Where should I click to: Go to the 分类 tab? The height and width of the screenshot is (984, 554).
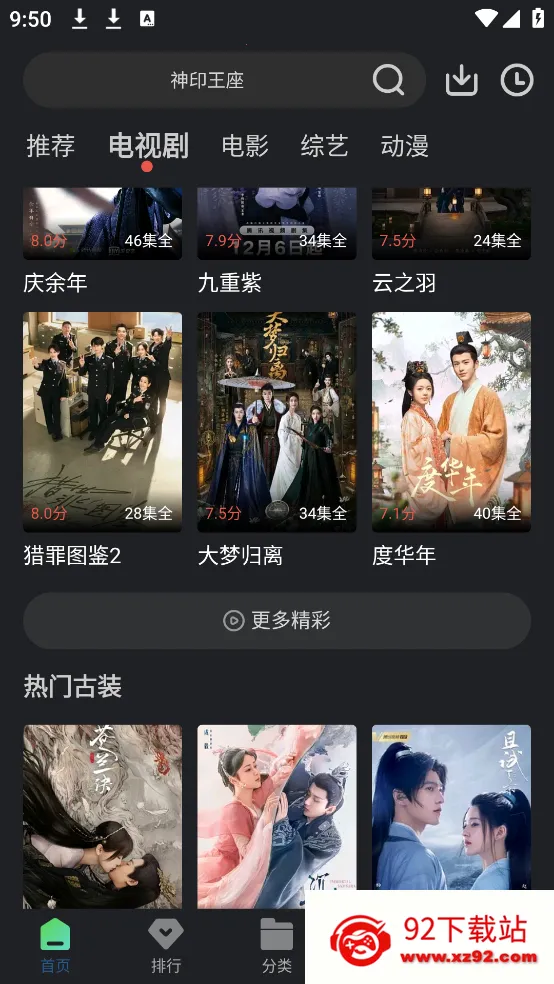point(277,946)
